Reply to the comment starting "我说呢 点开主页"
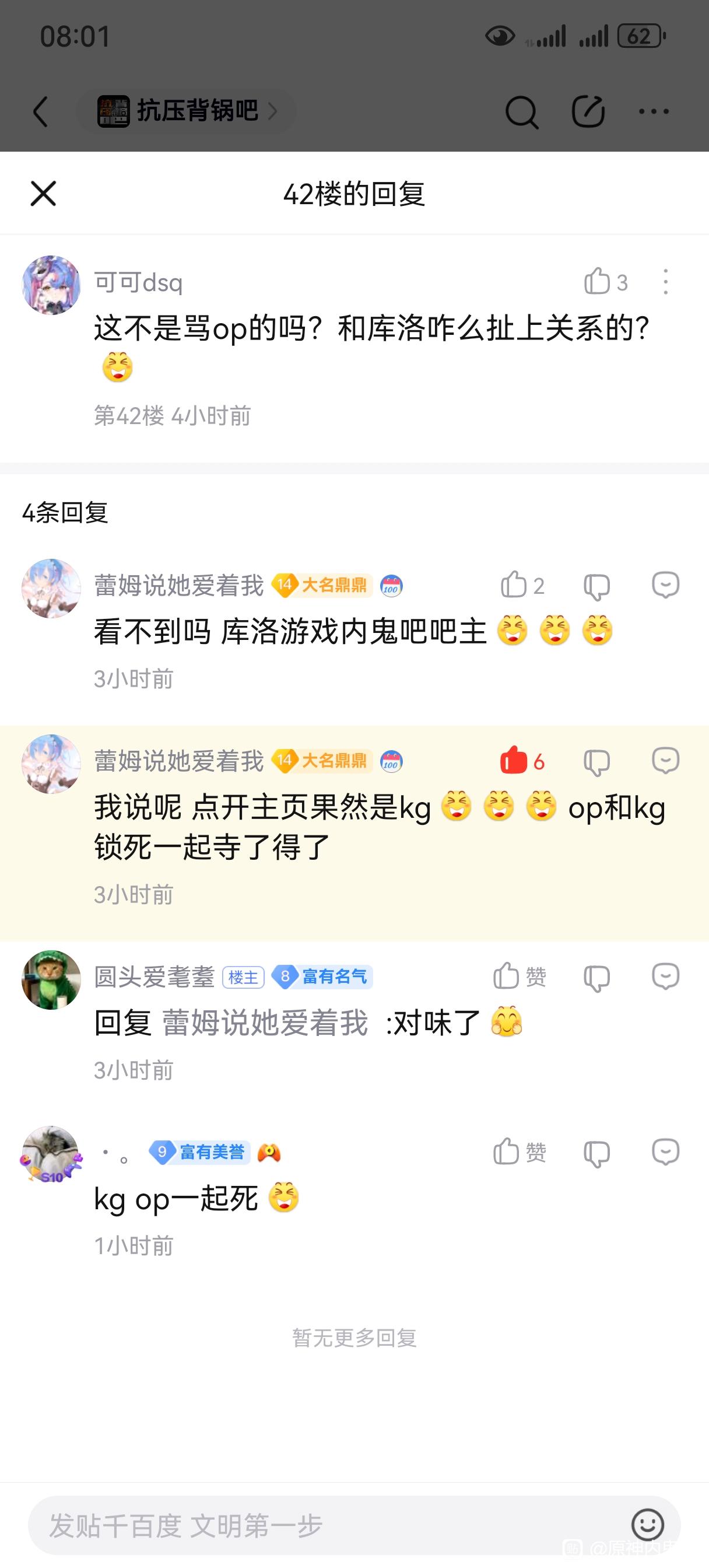The image size is (709, 1568). coord(665,760)
